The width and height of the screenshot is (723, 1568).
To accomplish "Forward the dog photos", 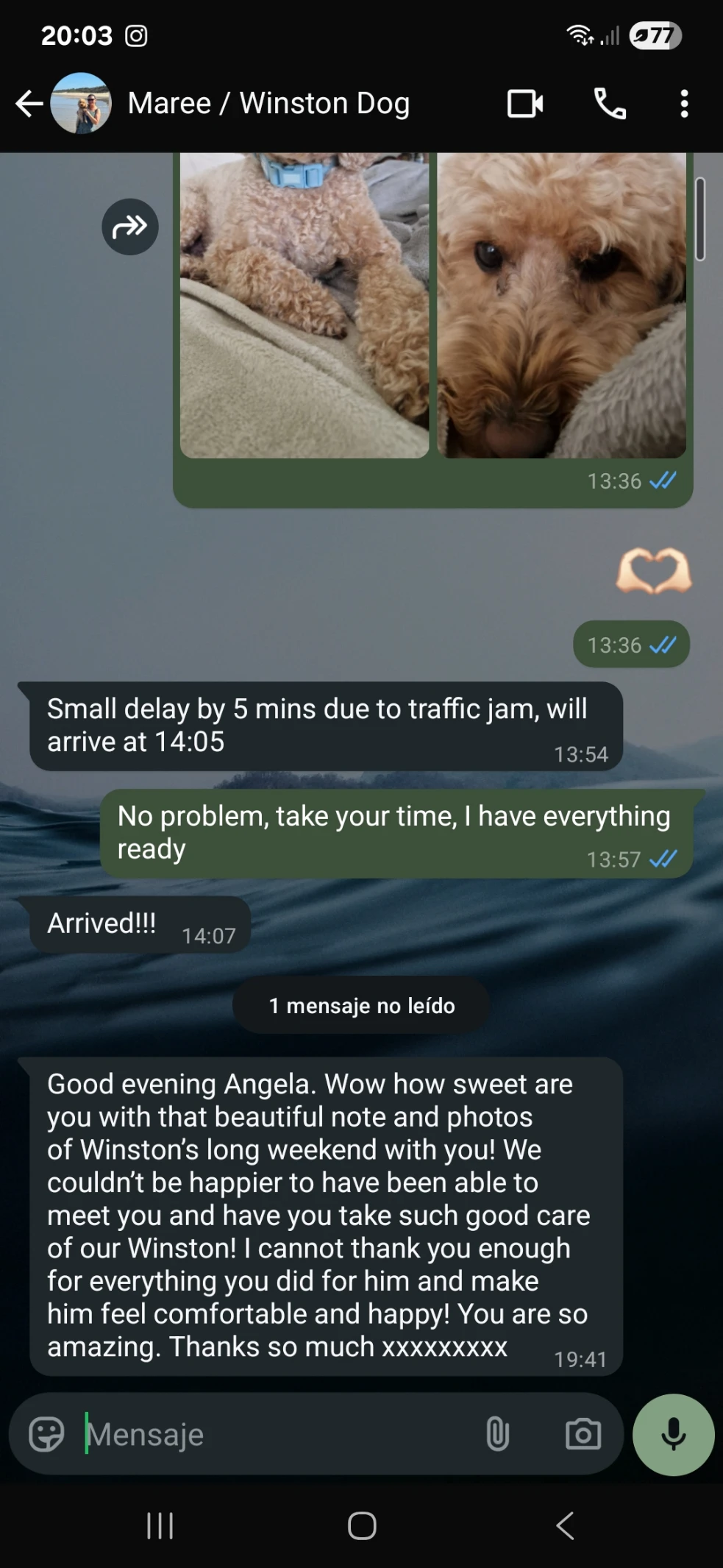I will tap(130, 227).
